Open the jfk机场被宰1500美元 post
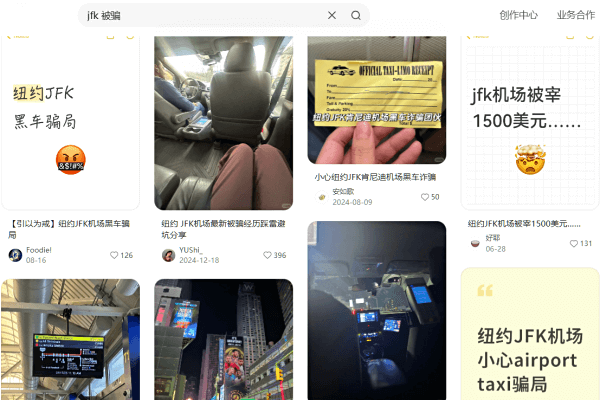The image size is (600, 400). tap(529, 120)
